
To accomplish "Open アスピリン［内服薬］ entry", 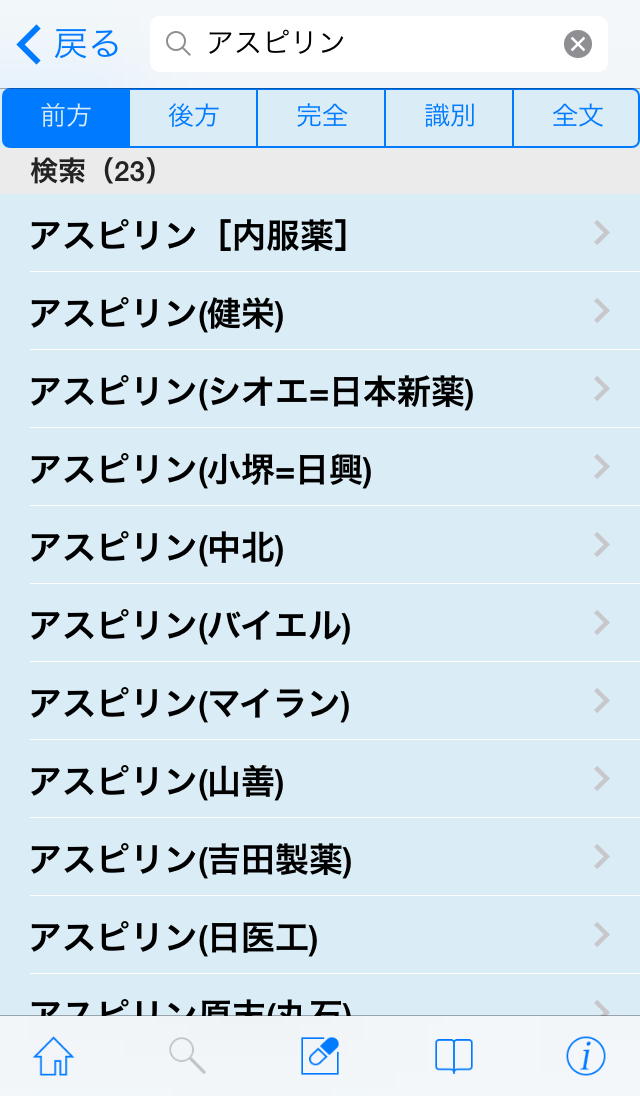I will (320, 234).
